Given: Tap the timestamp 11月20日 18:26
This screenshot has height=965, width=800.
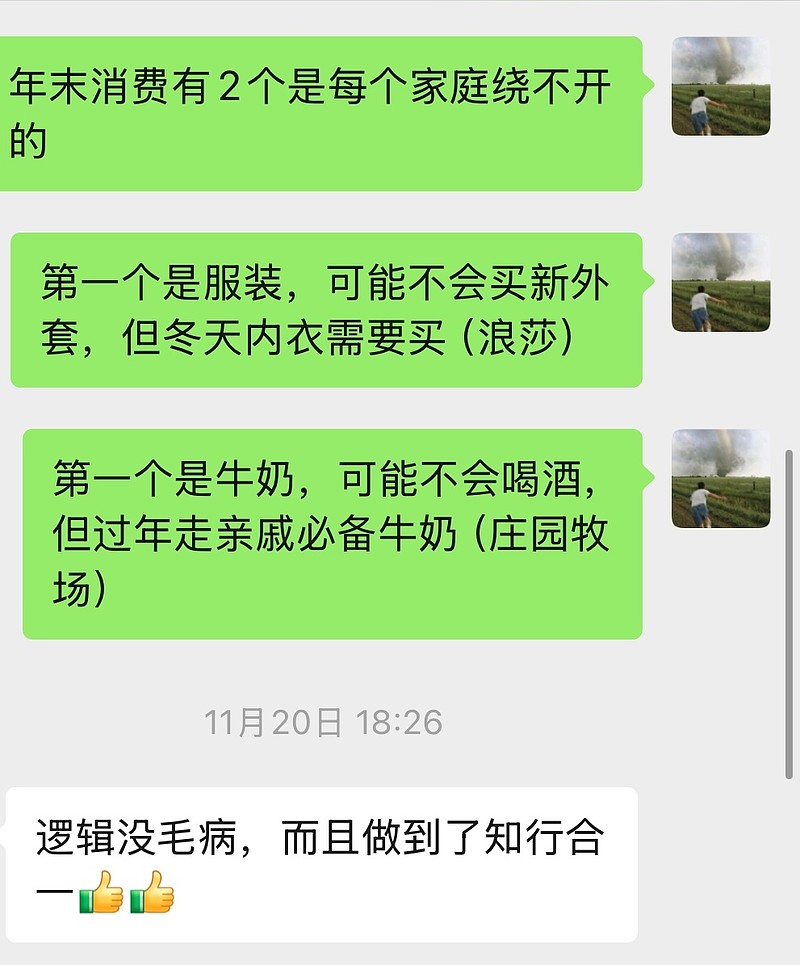Looking at the screenshot, I should (325, 718).
